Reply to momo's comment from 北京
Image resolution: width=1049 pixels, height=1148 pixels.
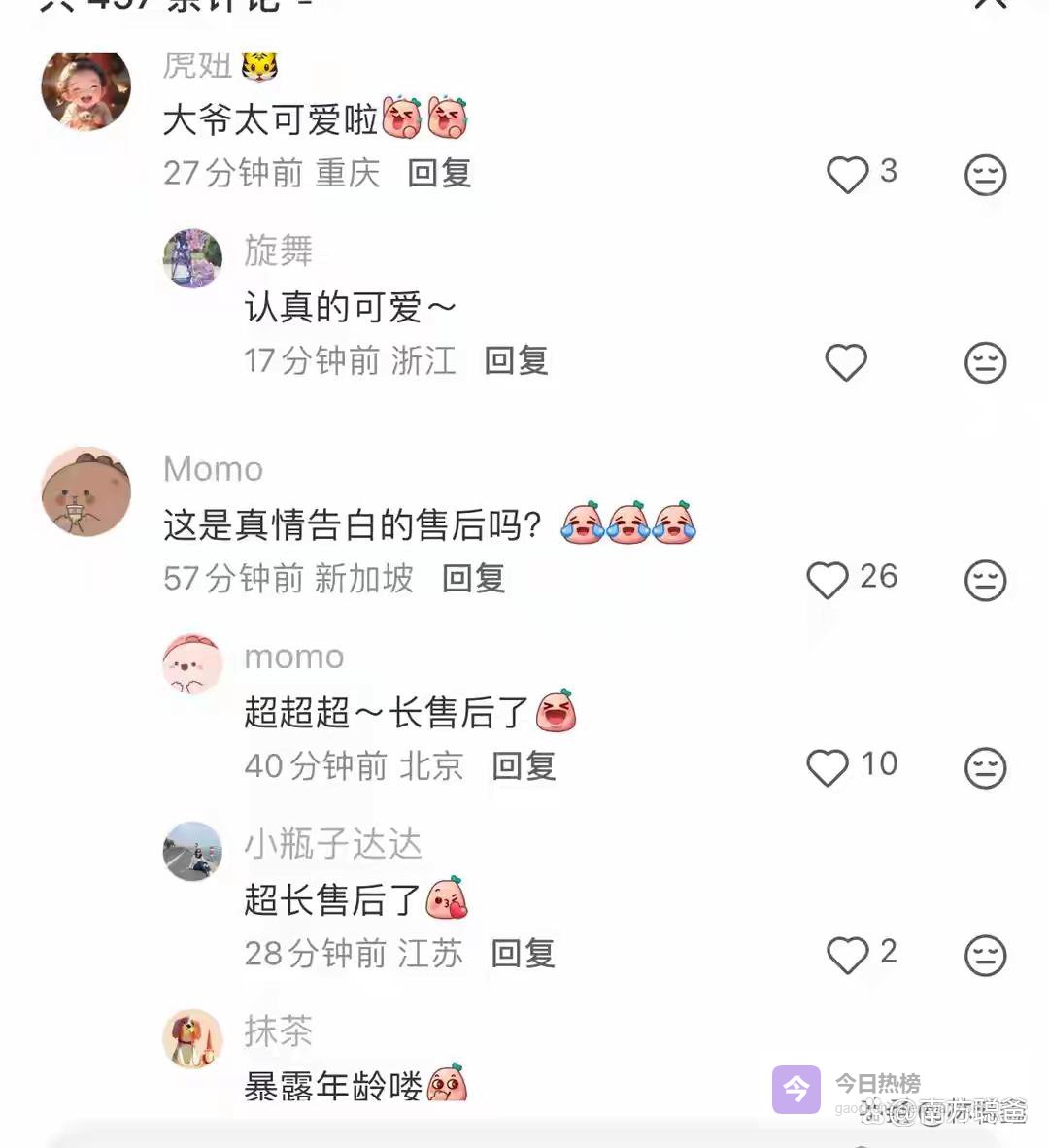tap(524, 766)
